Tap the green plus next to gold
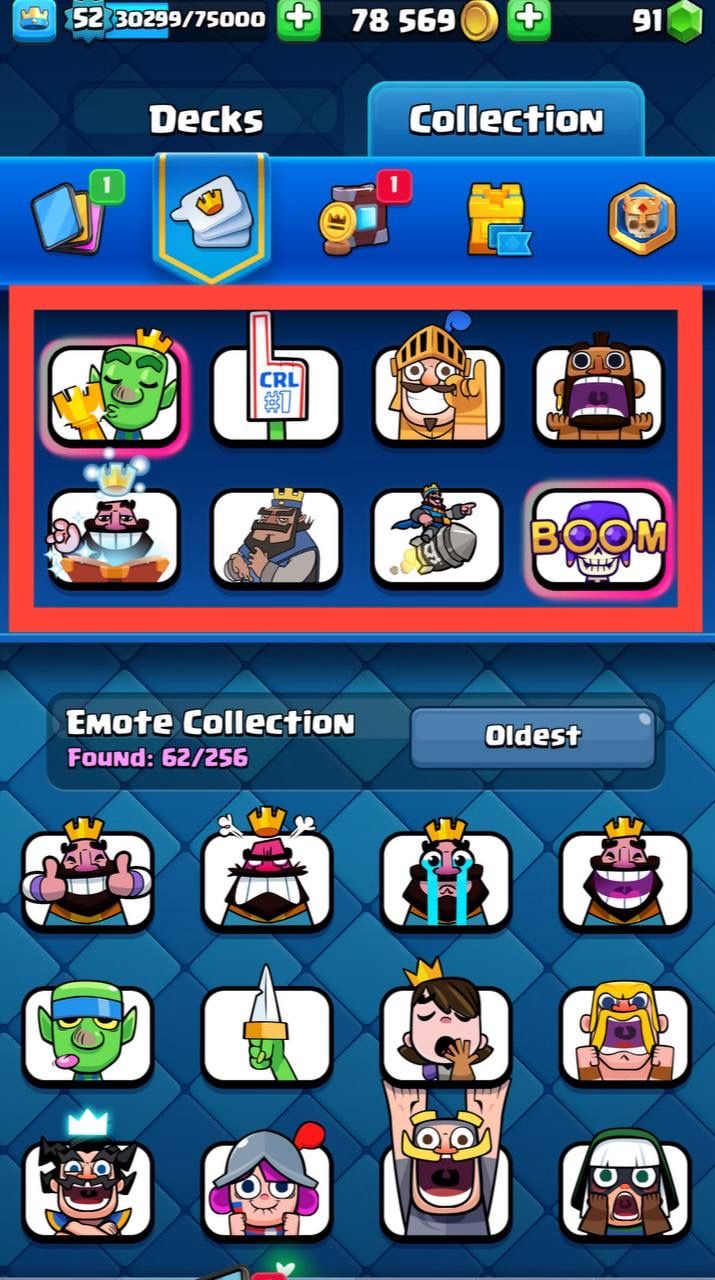The image size is (715, 1280). (x=528, y=19)
